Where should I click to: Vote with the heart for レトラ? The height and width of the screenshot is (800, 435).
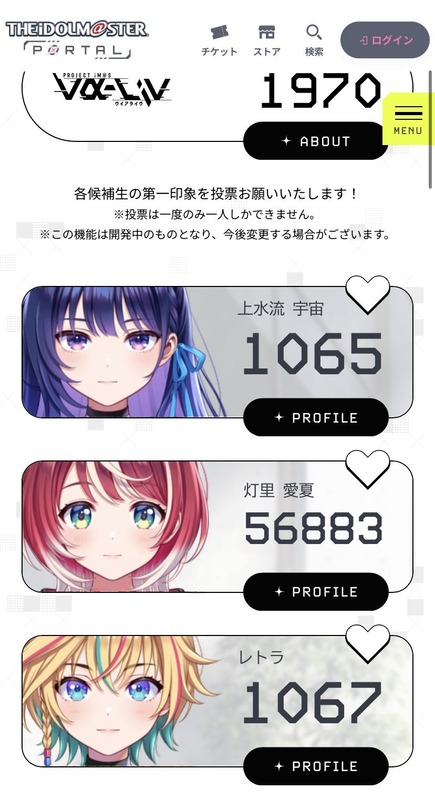pos(367,643)
